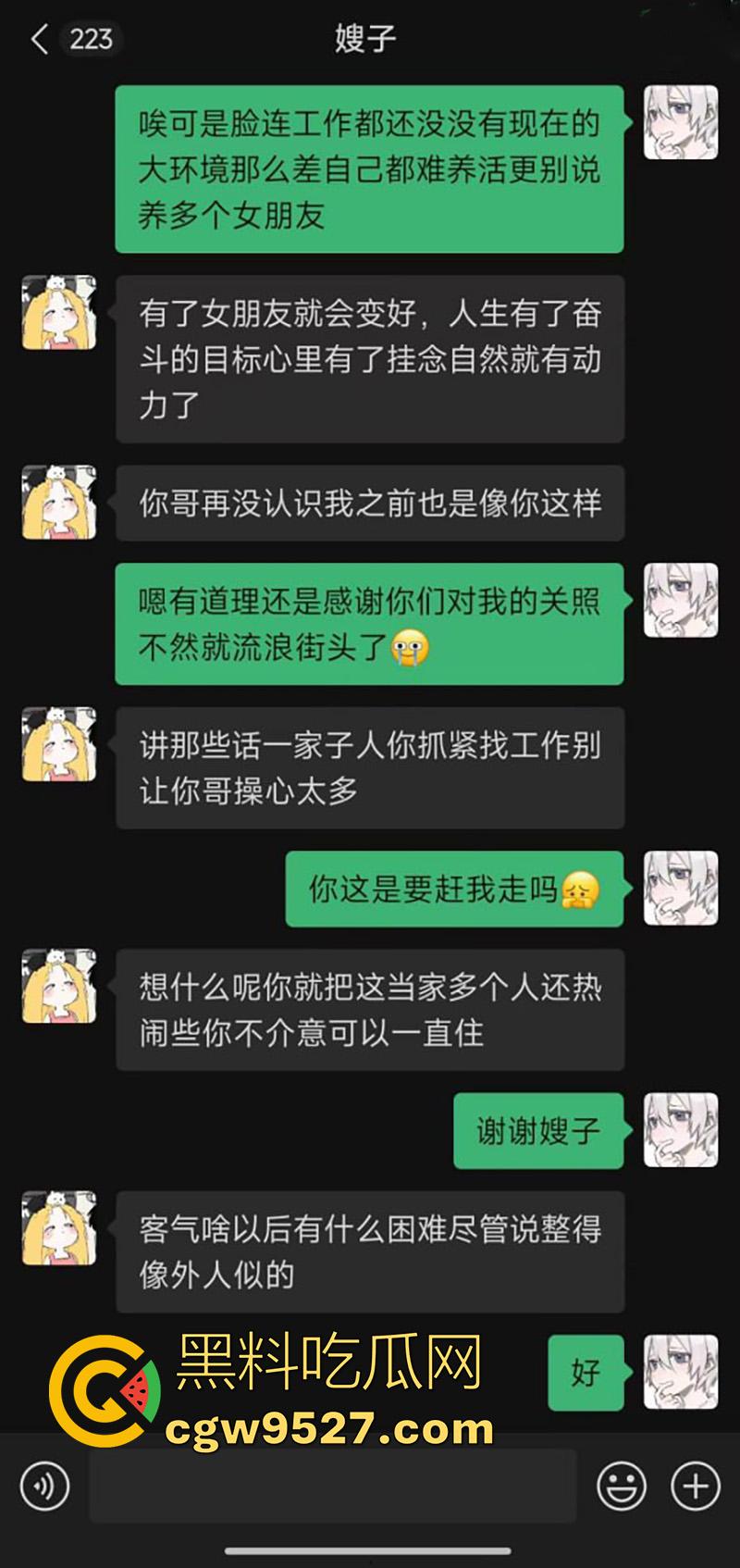The height and width of the screenshot is (1568, 740).
Task: Select the 好 message bubble
Action: tap(585, 1374)
